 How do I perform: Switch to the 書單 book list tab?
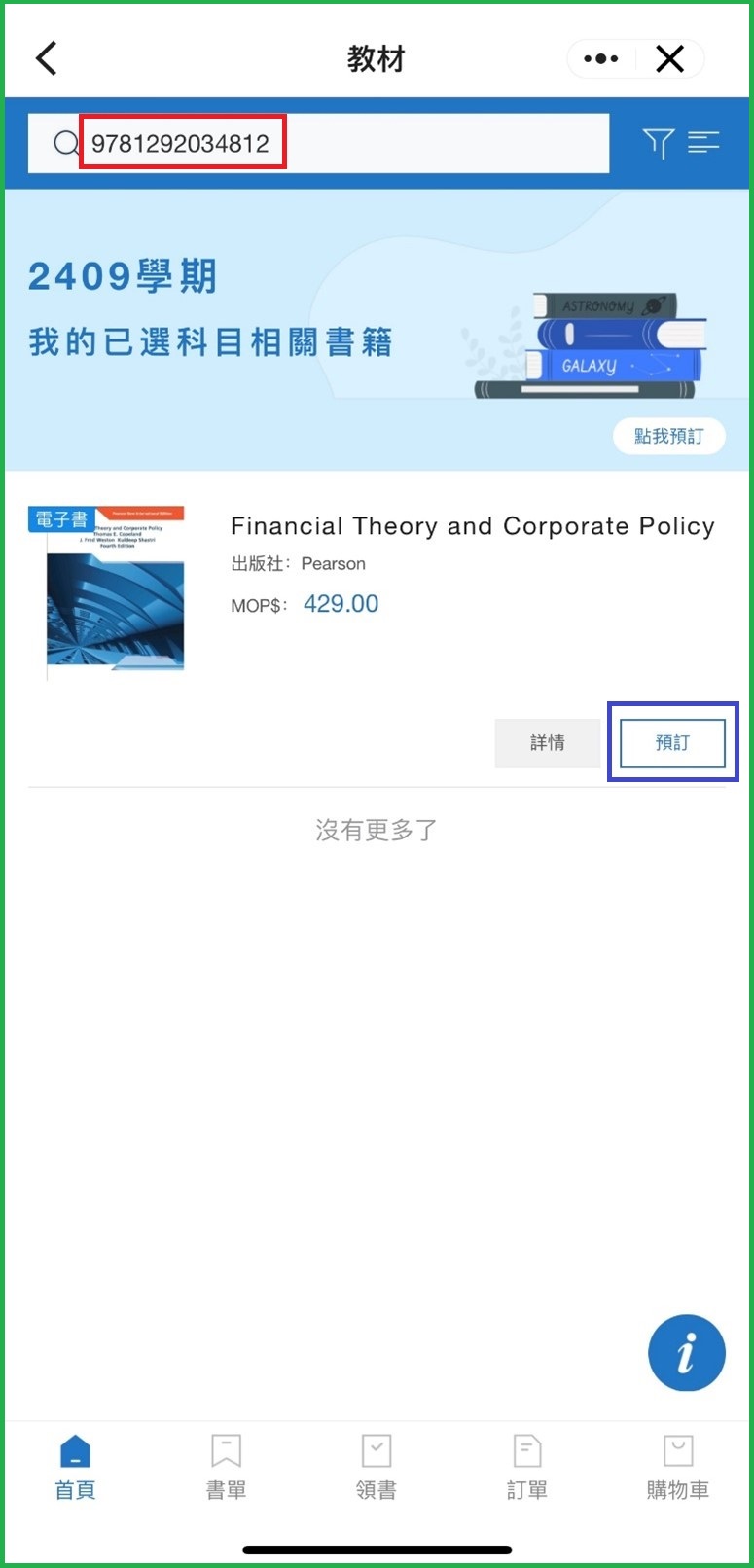[226, 1467]
